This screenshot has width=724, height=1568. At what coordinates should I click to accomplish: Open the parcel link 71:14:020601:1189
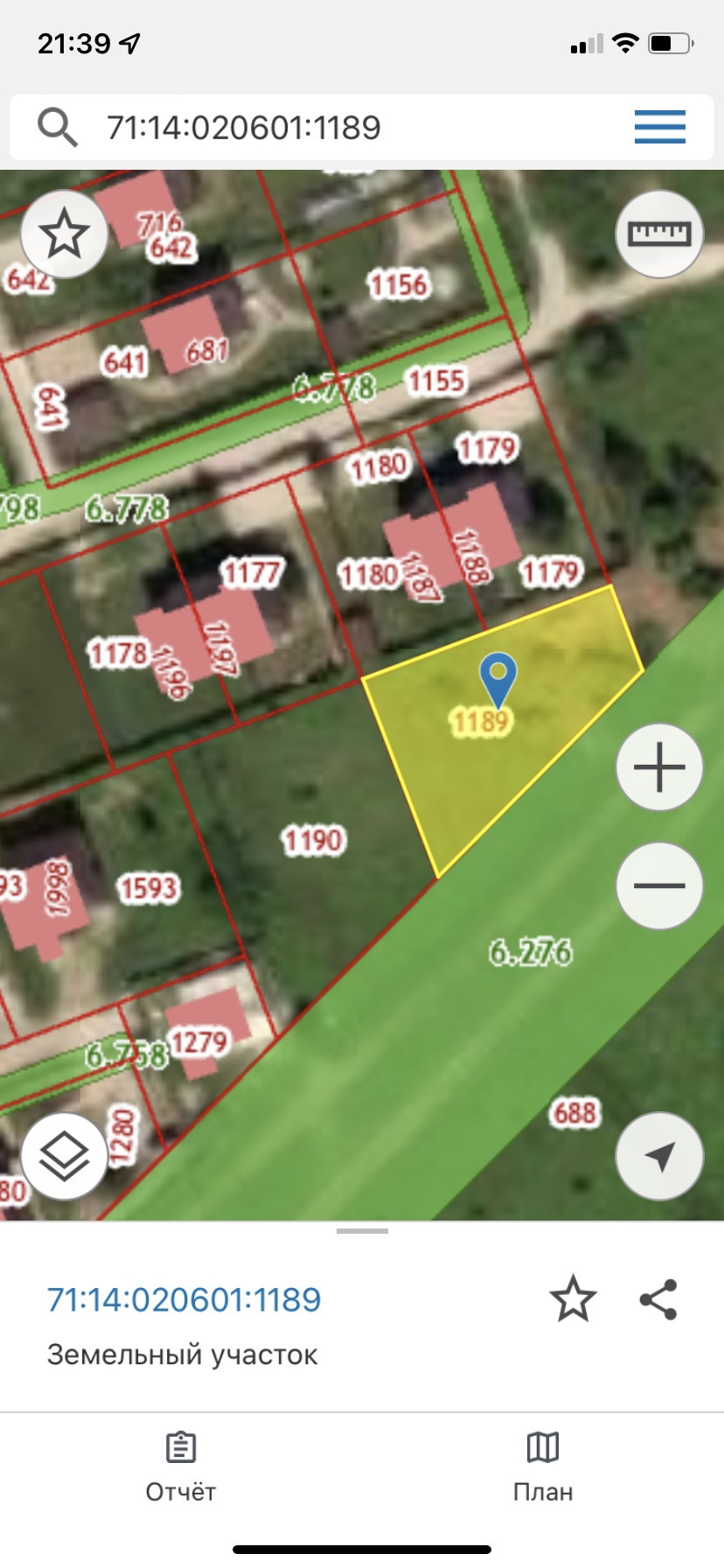[x=184, y=1299]
